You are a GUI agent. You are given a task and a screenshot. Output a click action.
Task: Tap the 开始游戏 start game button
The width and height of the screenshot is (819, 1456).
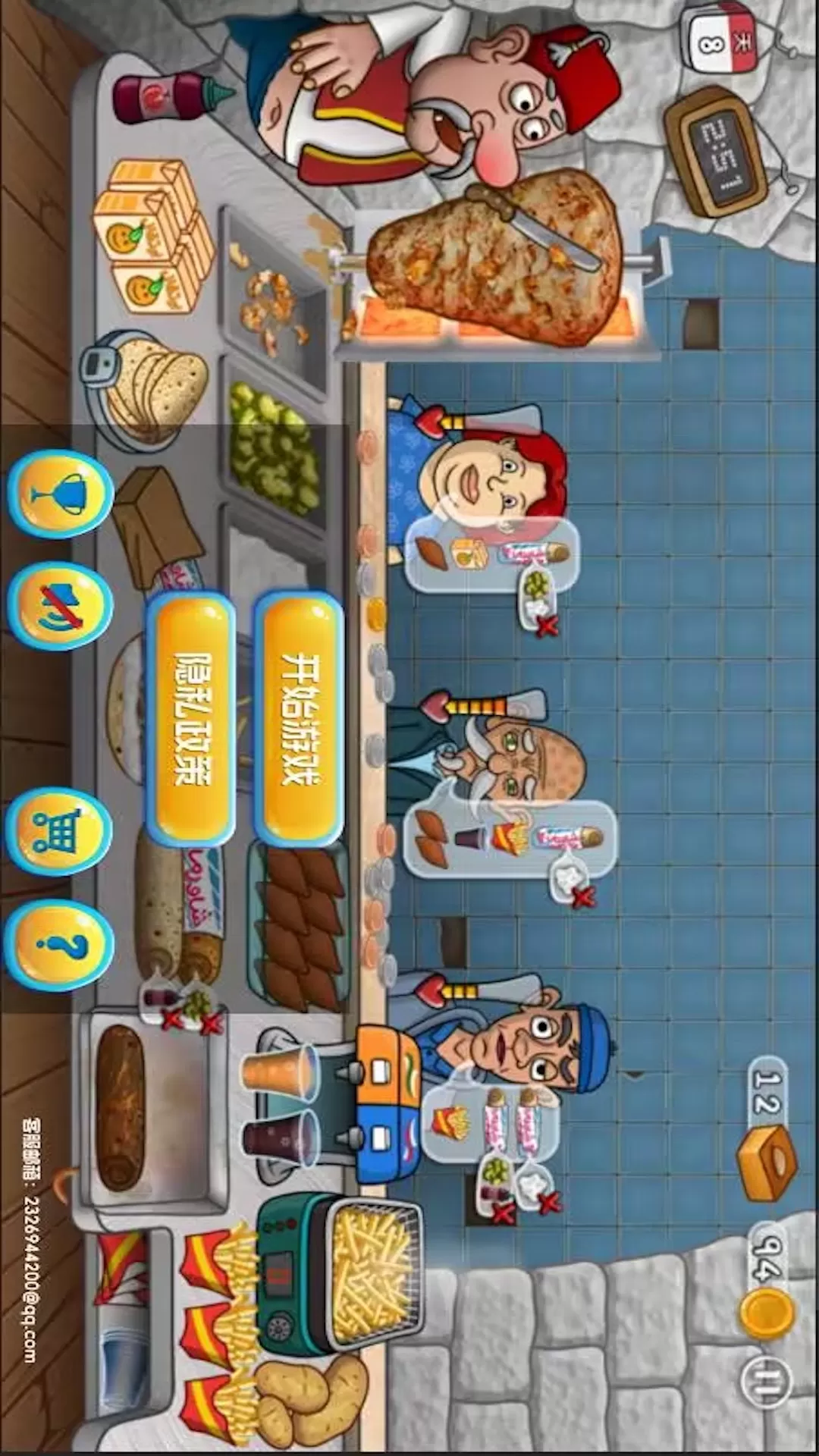tap(300, 719)
